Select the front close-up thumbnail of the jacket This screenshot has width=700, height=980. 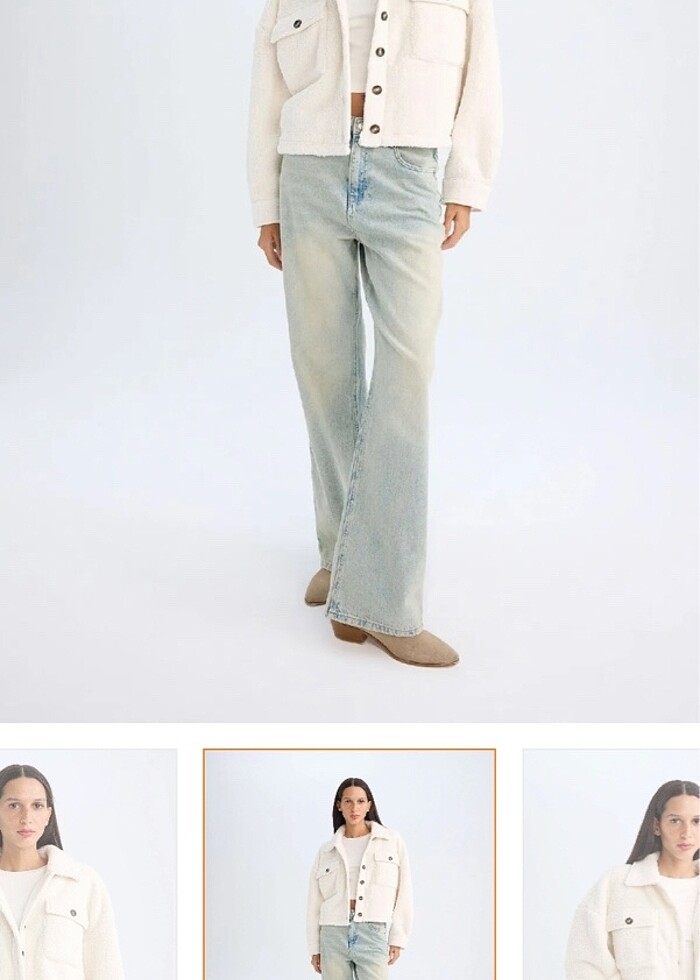pyautogui.click(x=88, y=865)
